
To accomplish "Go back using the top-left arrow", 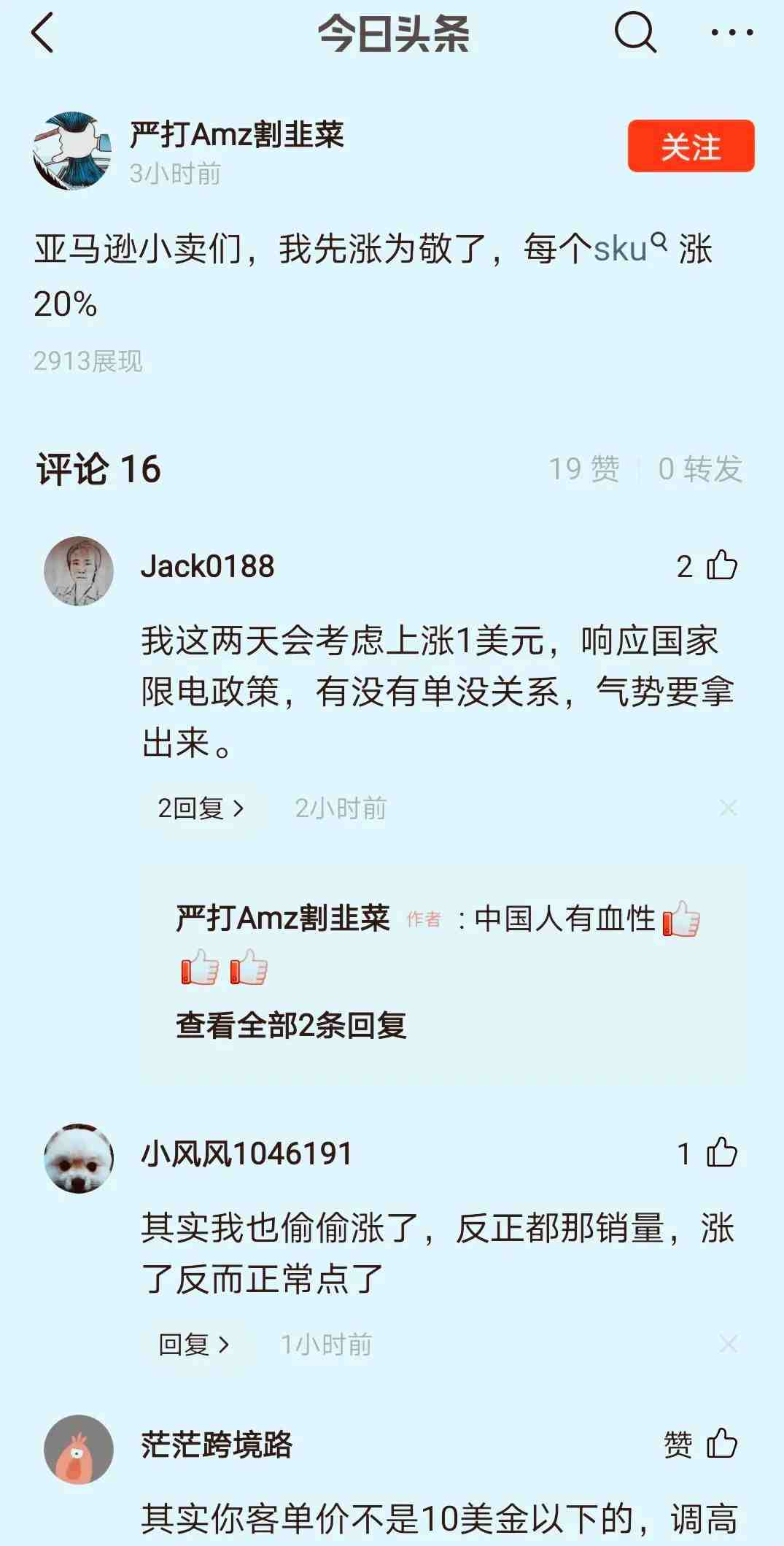I will point(43,34).
